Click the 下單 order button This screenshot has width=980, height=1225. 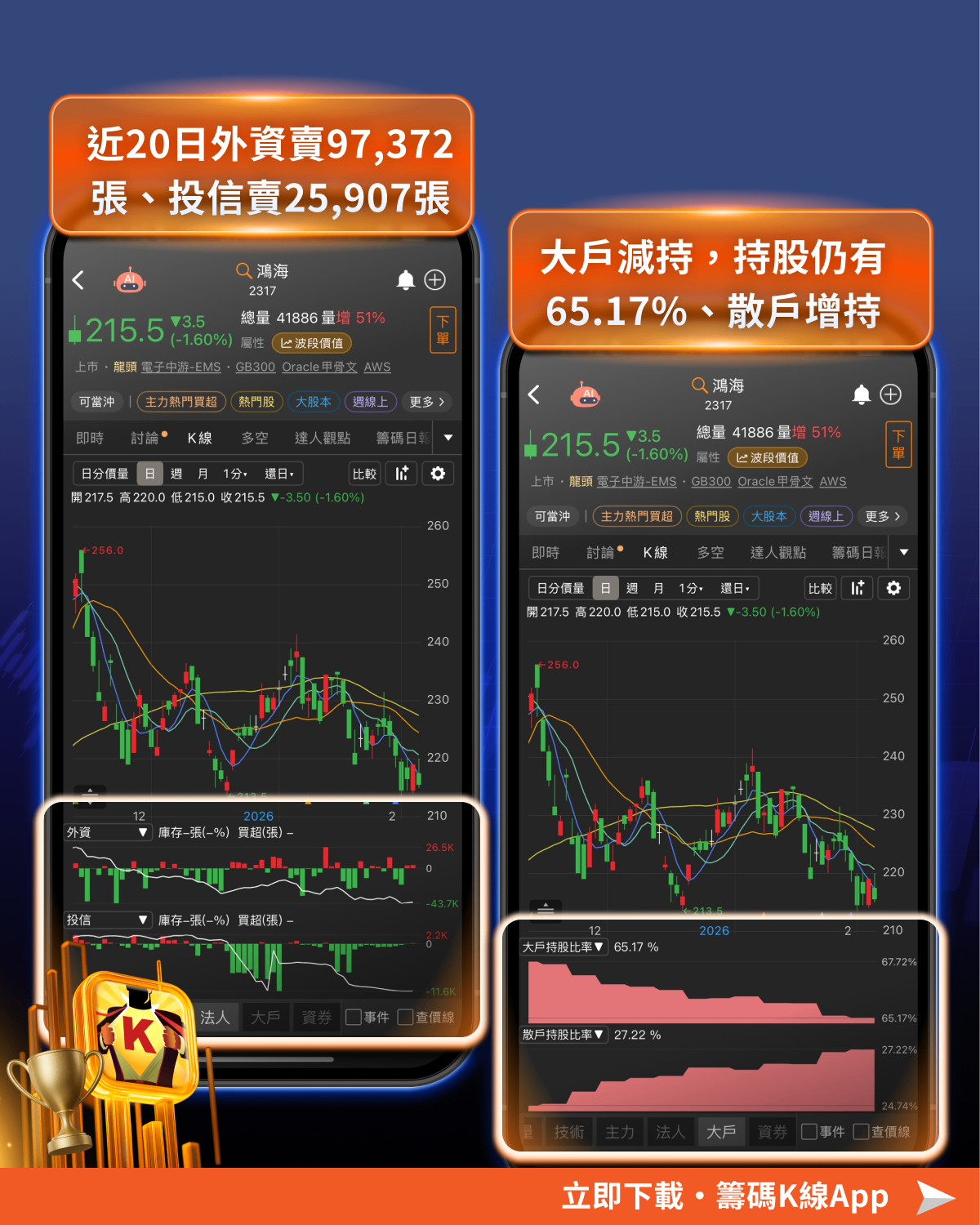(x=442, y=330)
